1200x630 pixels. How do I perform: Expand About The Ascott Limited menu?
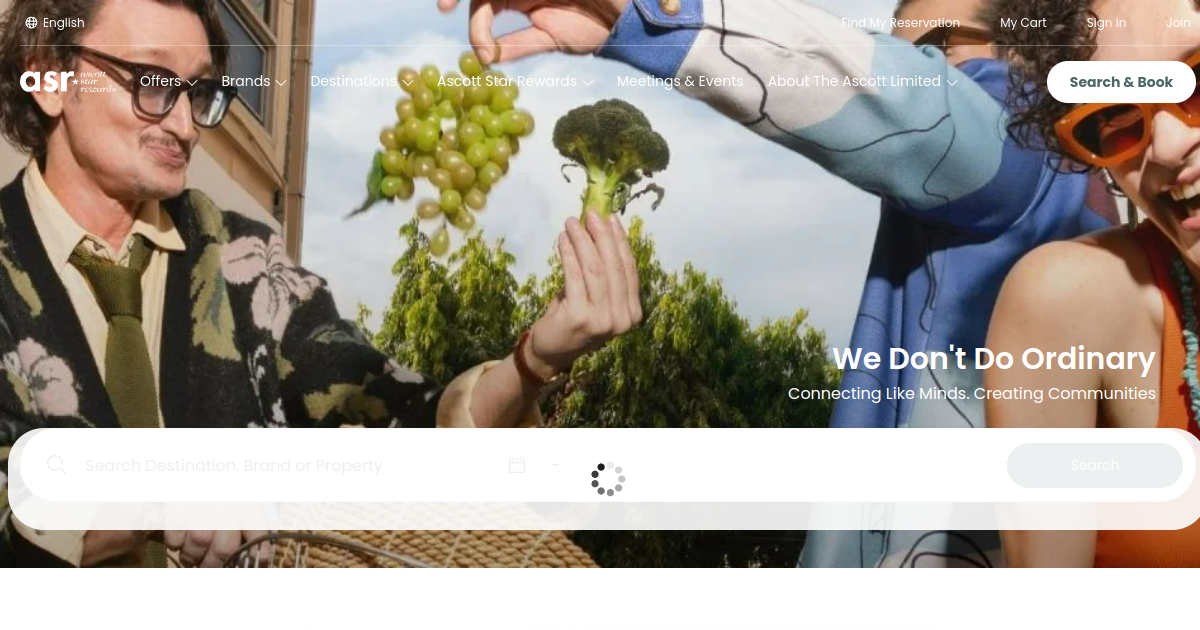[x=862, y=81]
